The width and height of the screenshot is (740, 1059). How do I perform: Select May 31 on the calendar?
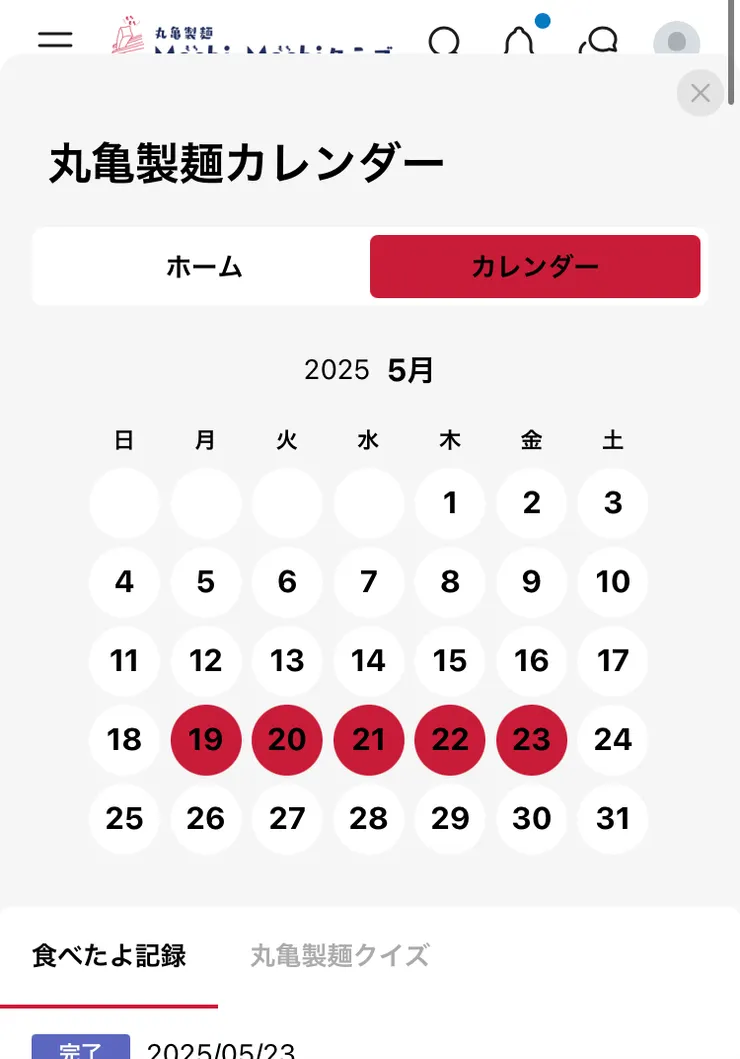coord(612,819)
